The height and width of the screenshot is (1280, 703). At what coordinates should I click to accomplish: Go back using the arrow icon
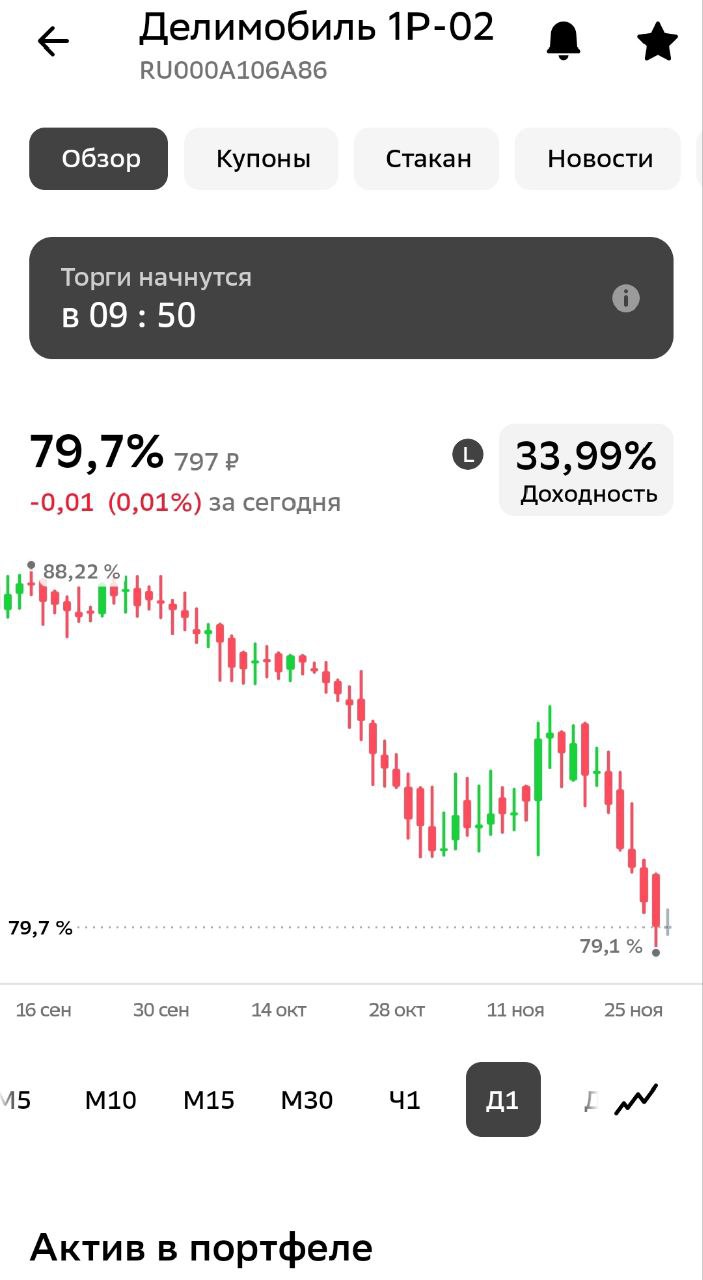click(x=53, y=41)
